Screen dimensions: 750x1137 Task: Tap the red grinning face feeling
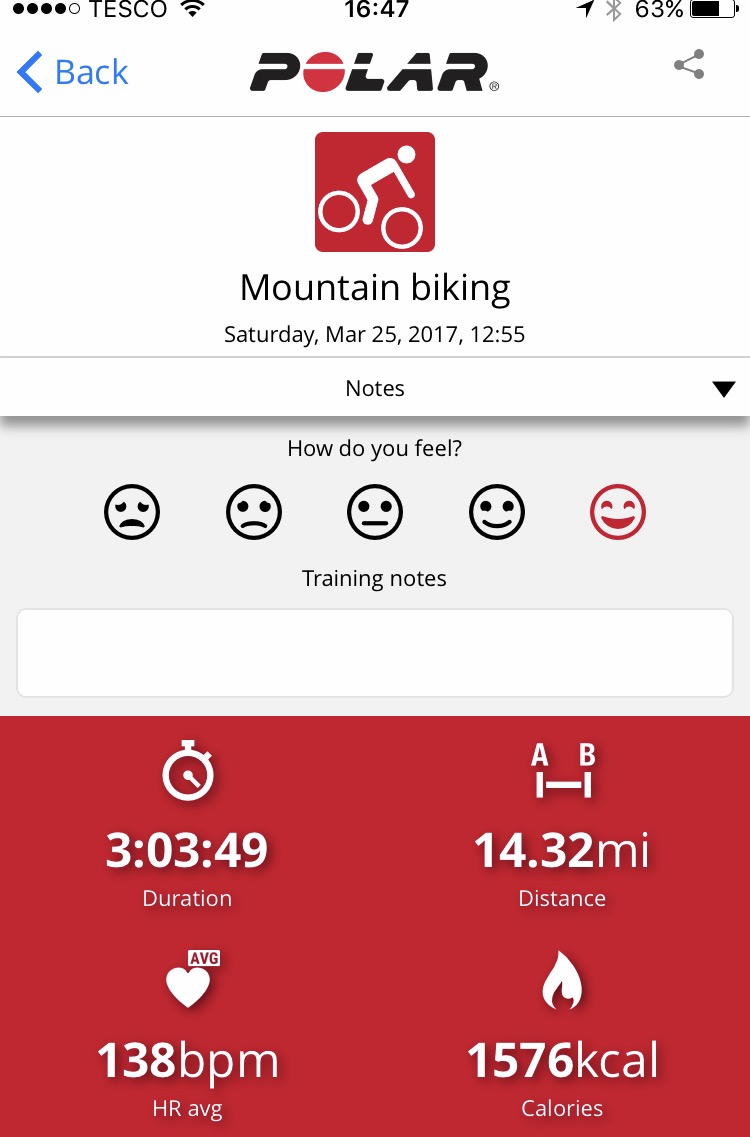[x=618, y=512]
